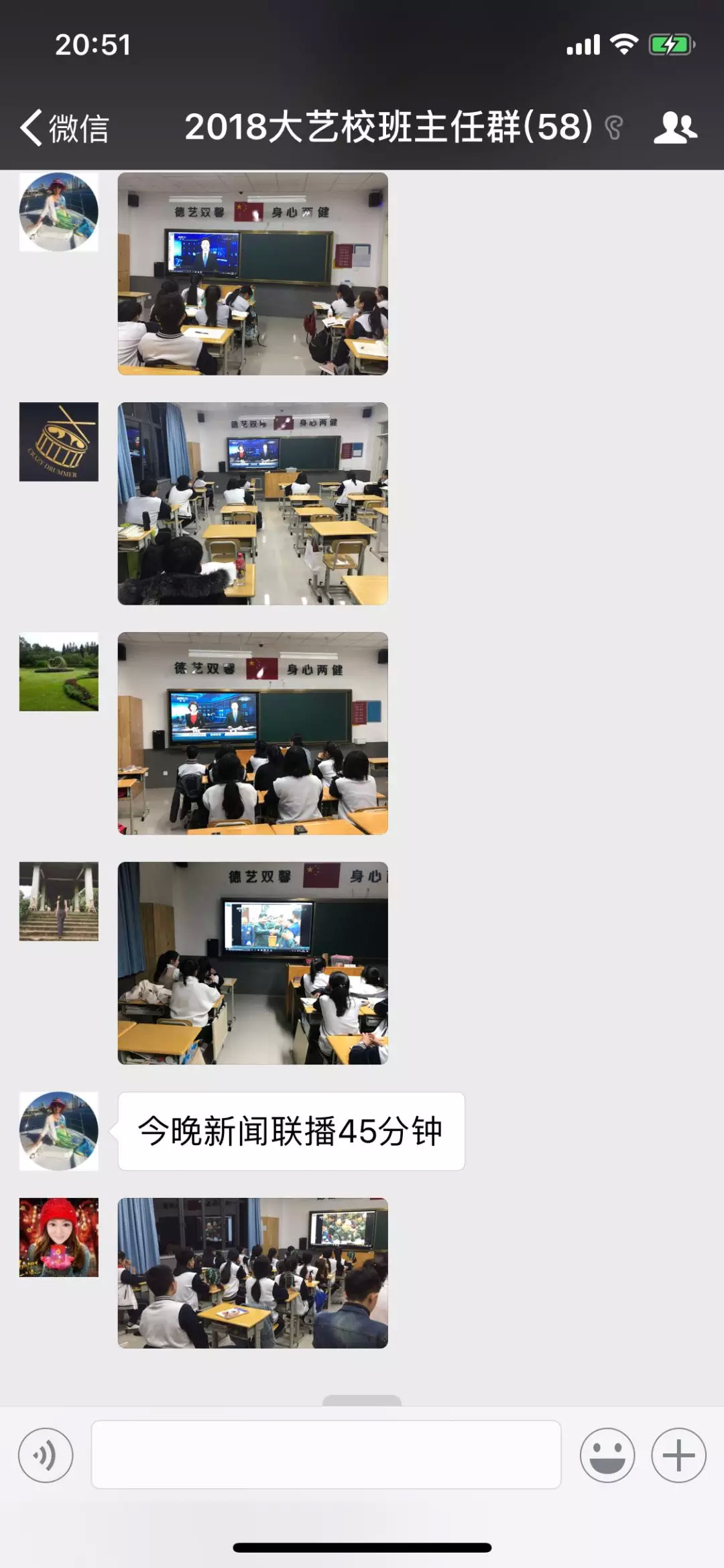724x1568 pixels.
Task: View photo sent by garden avatar user
Action: tap(253, 733)
